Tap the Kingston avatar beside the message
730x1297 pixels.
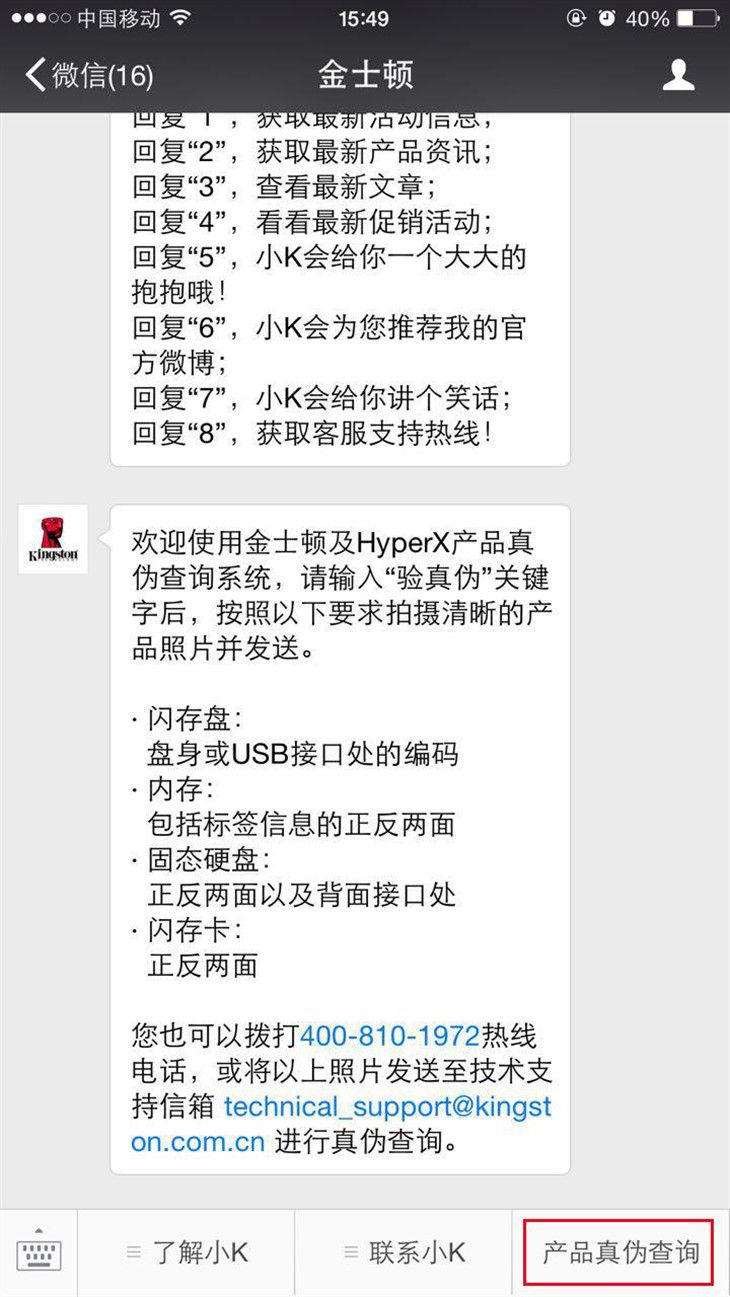53,539
